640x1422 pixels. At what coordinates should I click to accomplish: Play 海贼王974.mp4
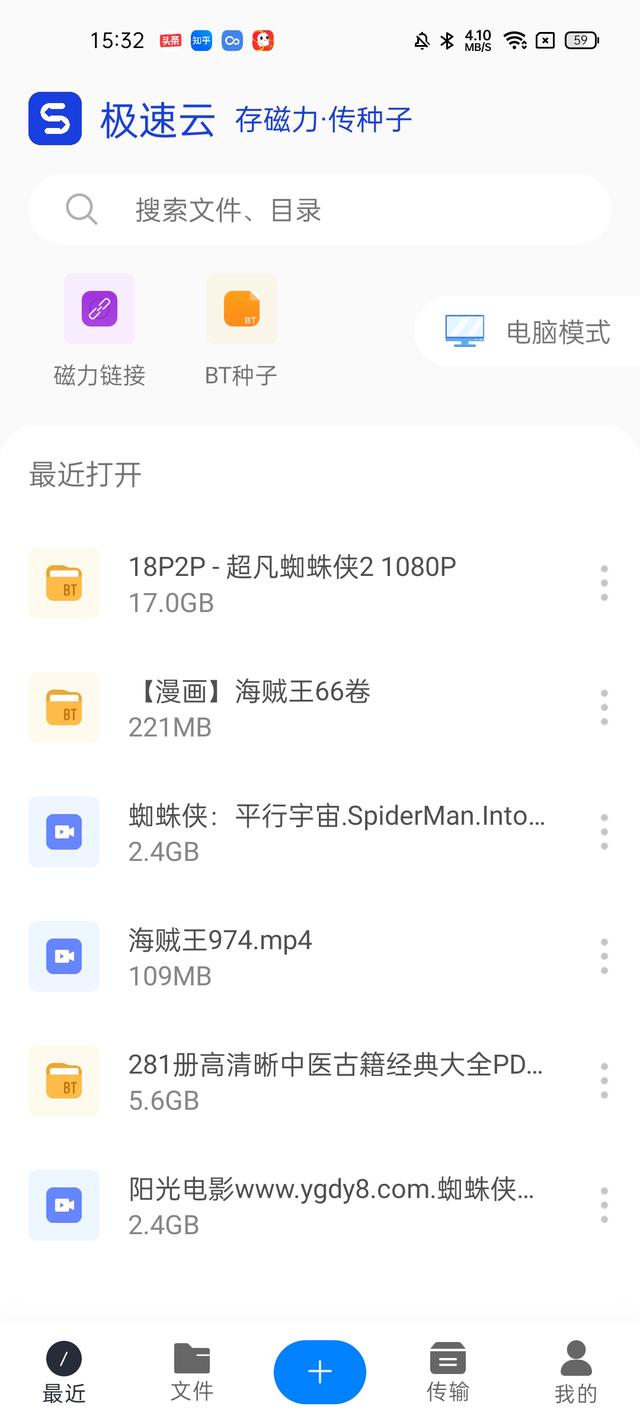point(300,956)
